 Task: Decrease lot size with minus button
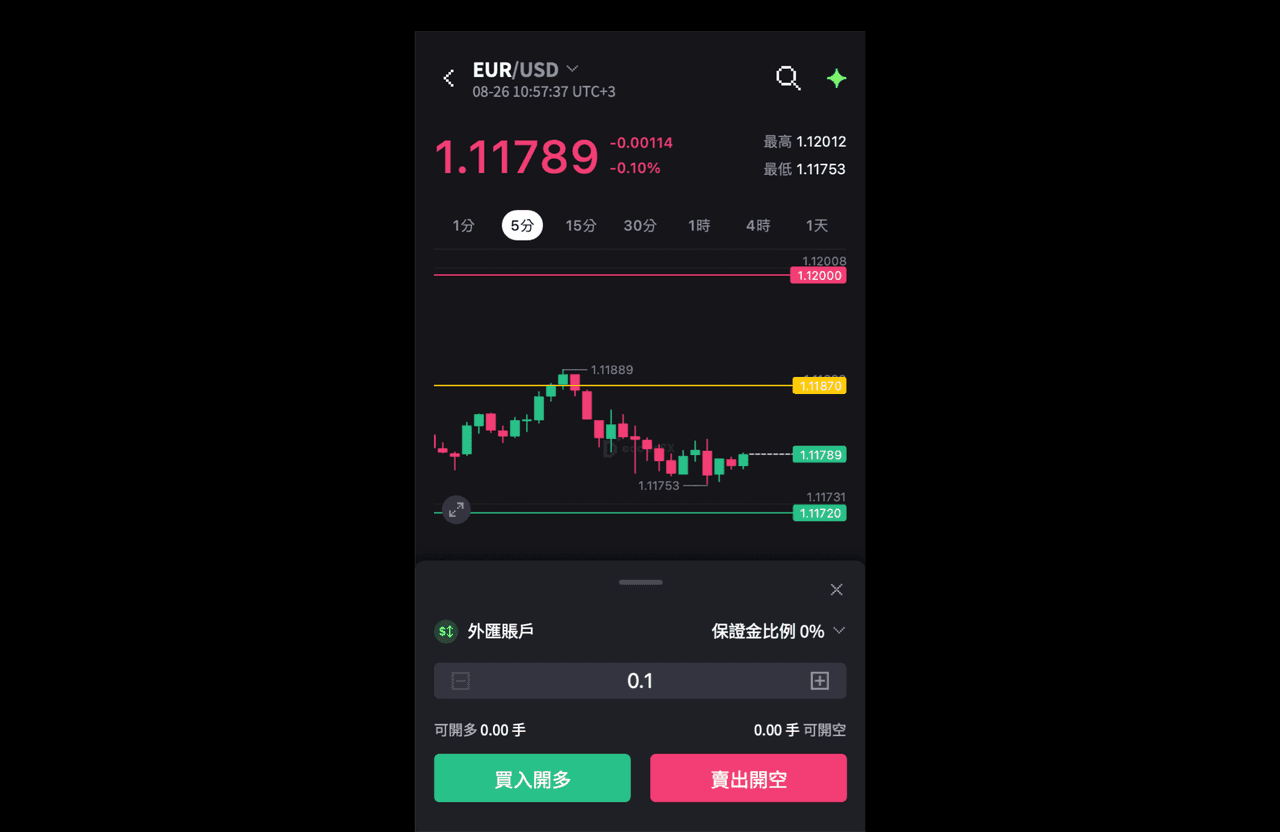(x=461, y=681)
